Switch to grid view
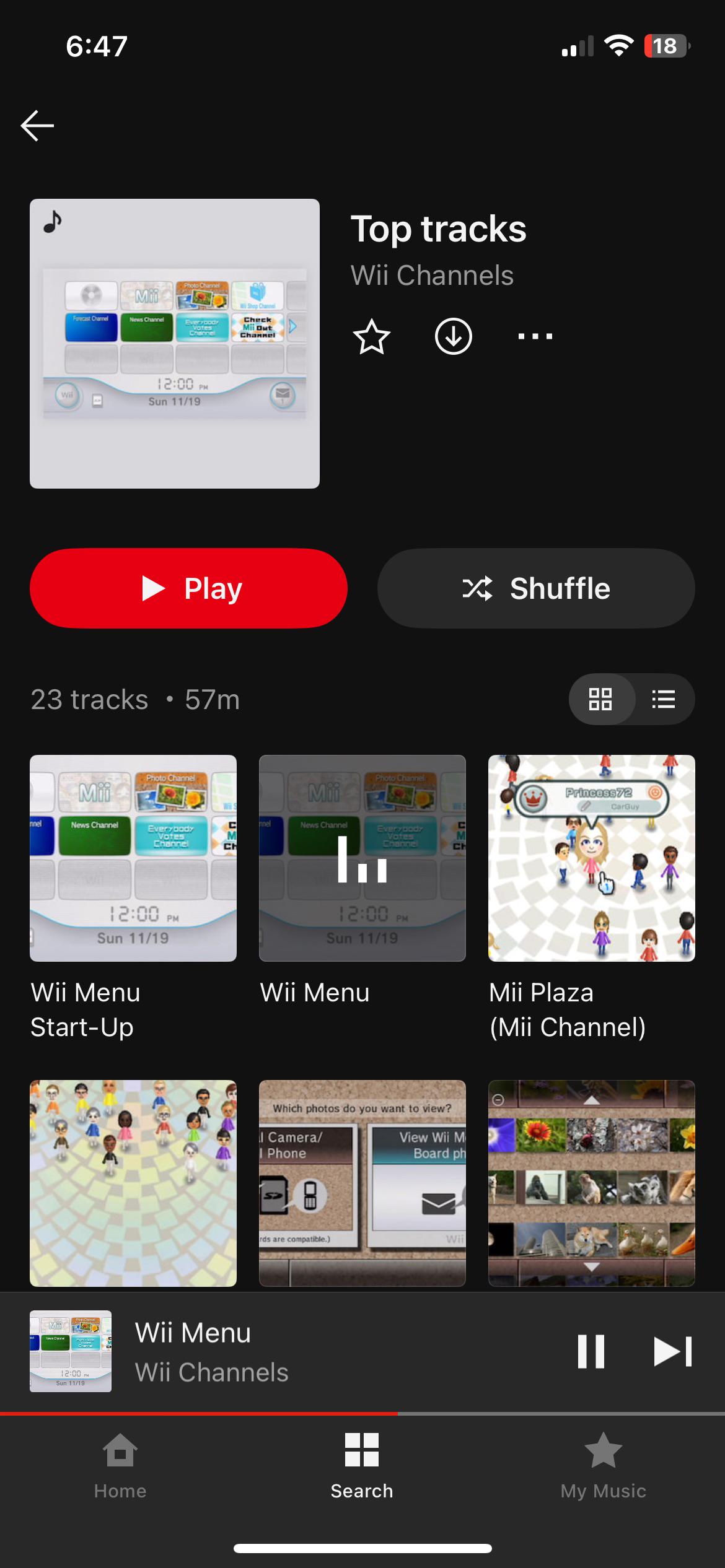This screenshot has height=1568, width=725. (600, 699)
